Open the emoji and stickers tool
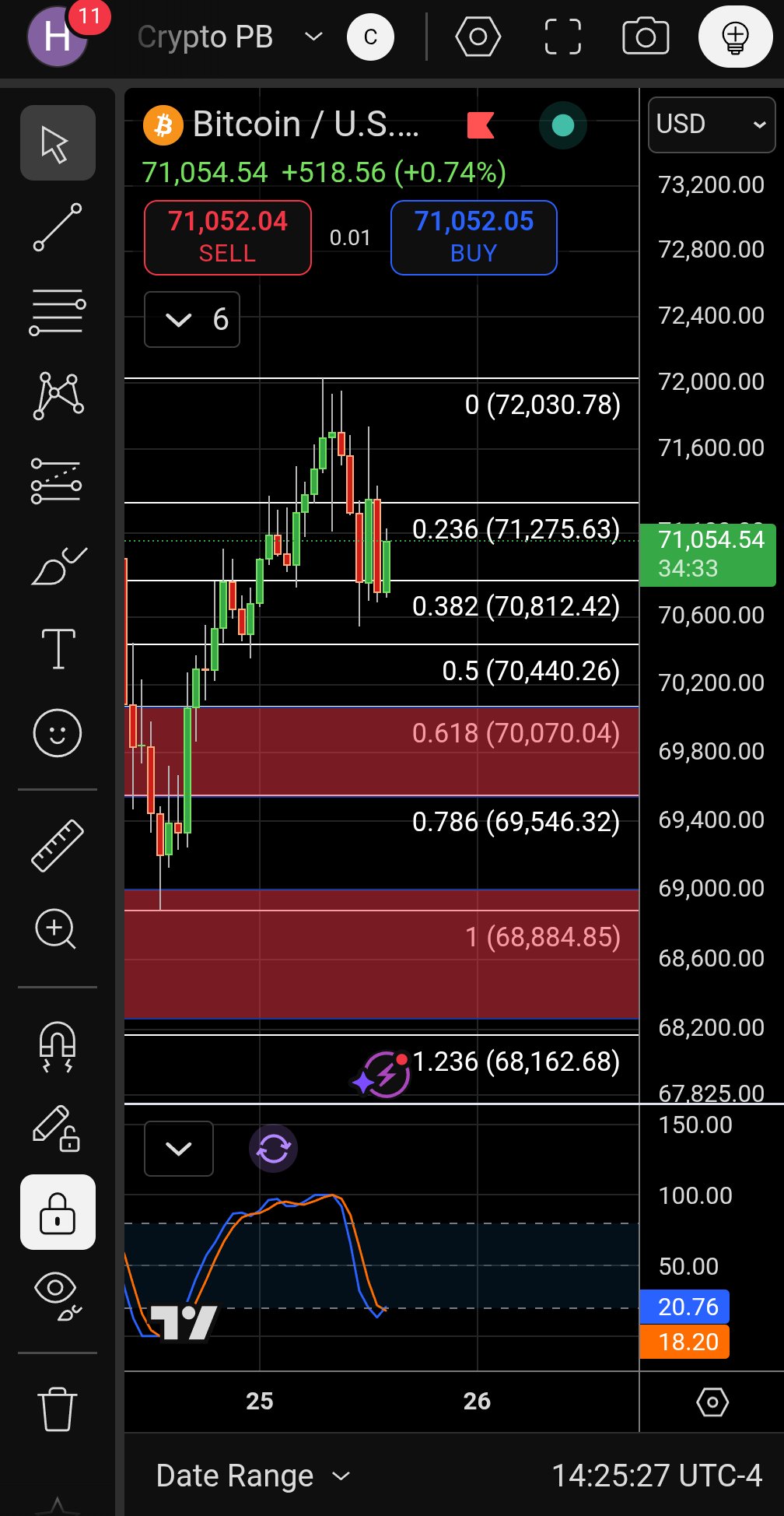 (58, 733)
